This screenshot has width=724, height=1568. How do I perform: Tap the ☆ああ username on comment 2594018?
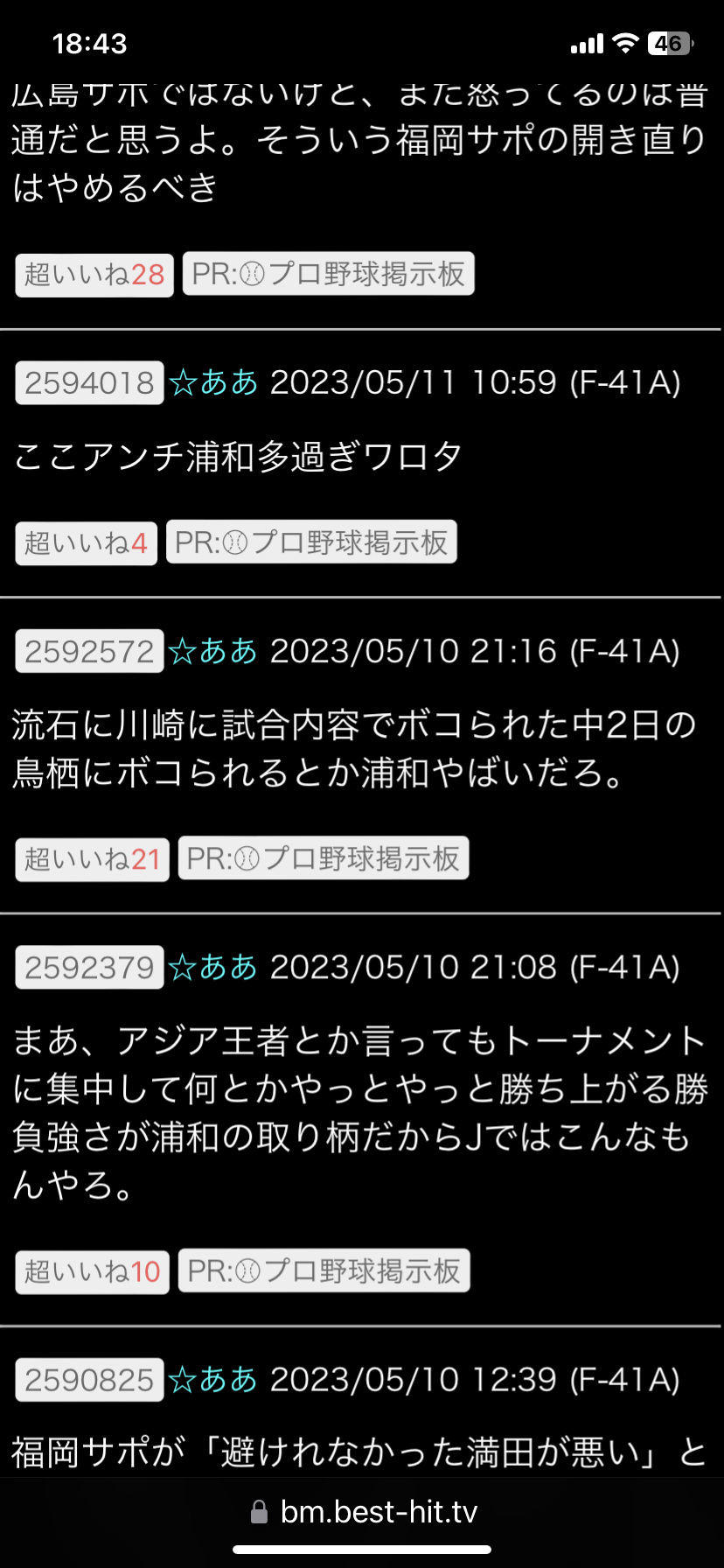(x=213, y=382)
